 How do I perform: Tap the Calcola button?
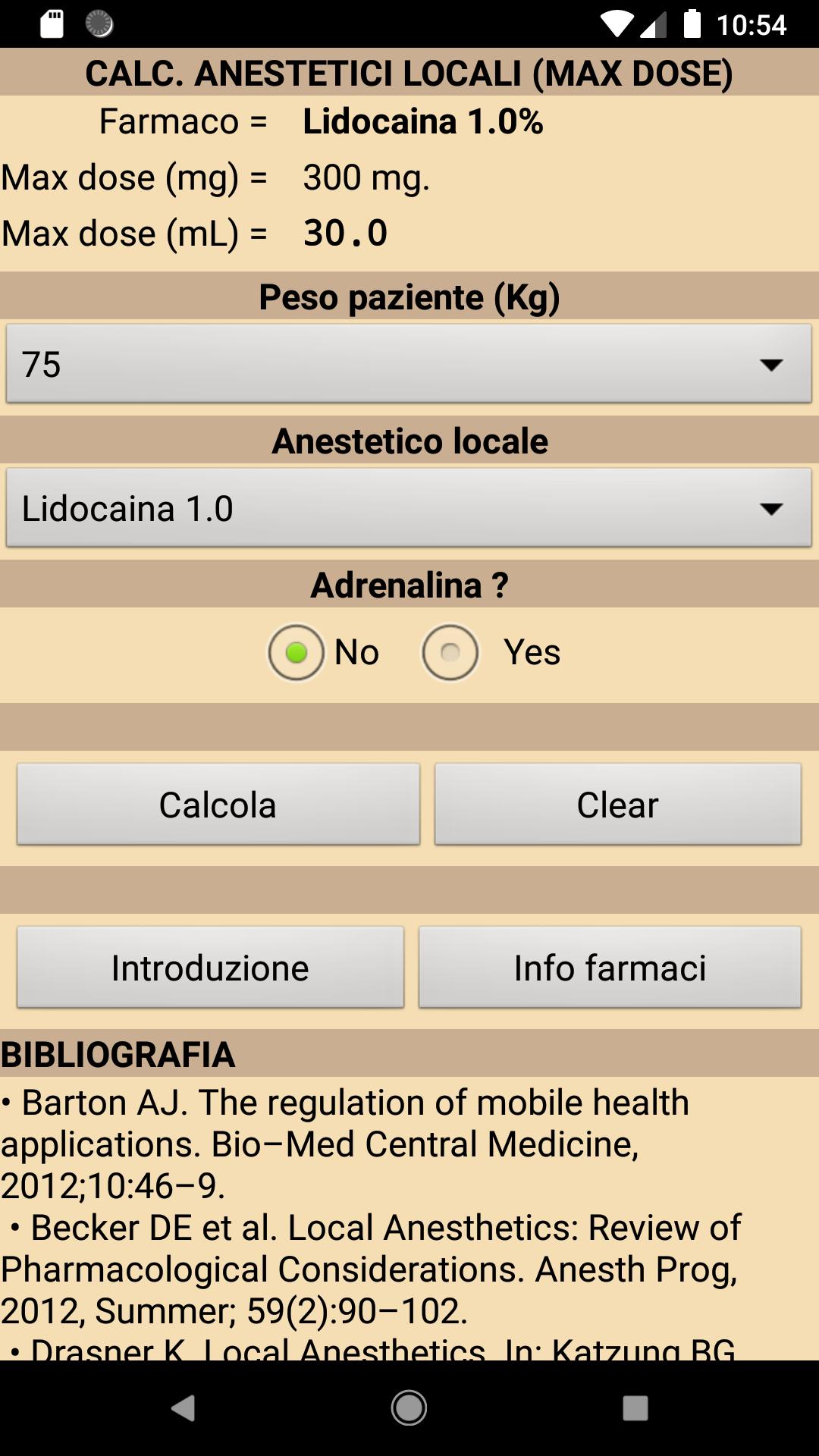coord(218,805)
